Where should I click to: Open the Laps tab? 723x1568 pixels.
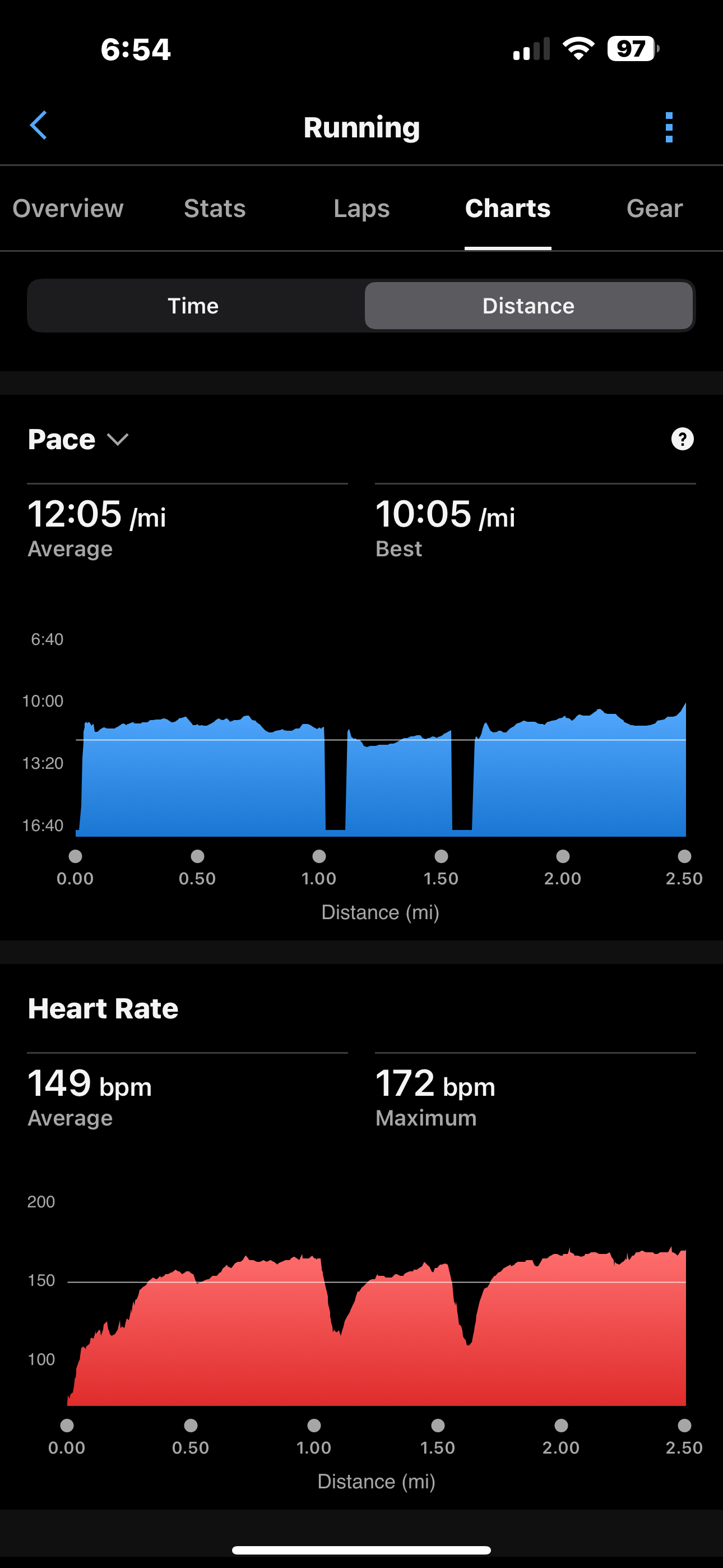pyautogui.click(x=361, y=208)
